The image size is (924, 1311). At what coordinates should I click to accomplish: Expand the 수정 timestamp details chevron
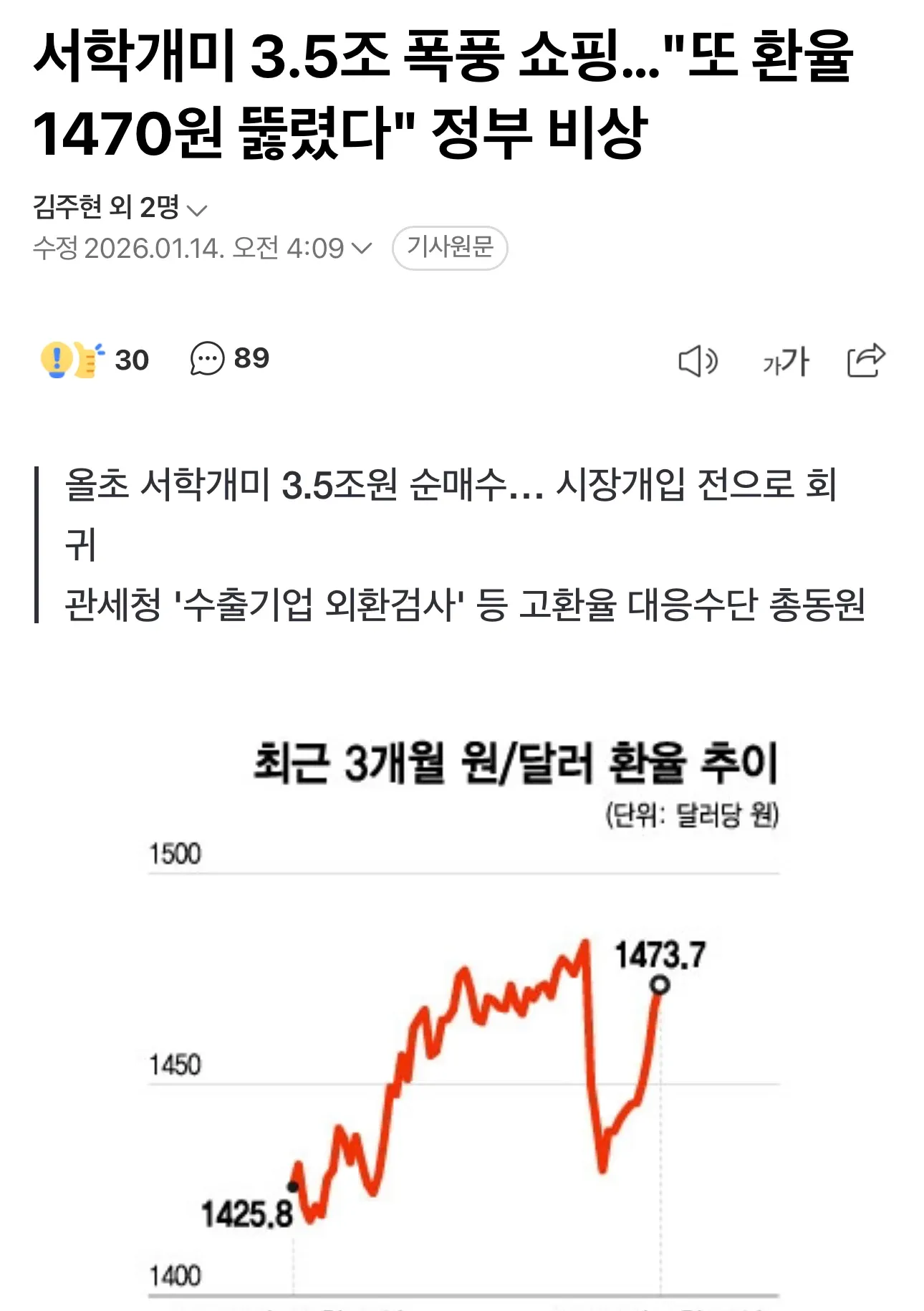pyautogui.click(x=362, y=246)
